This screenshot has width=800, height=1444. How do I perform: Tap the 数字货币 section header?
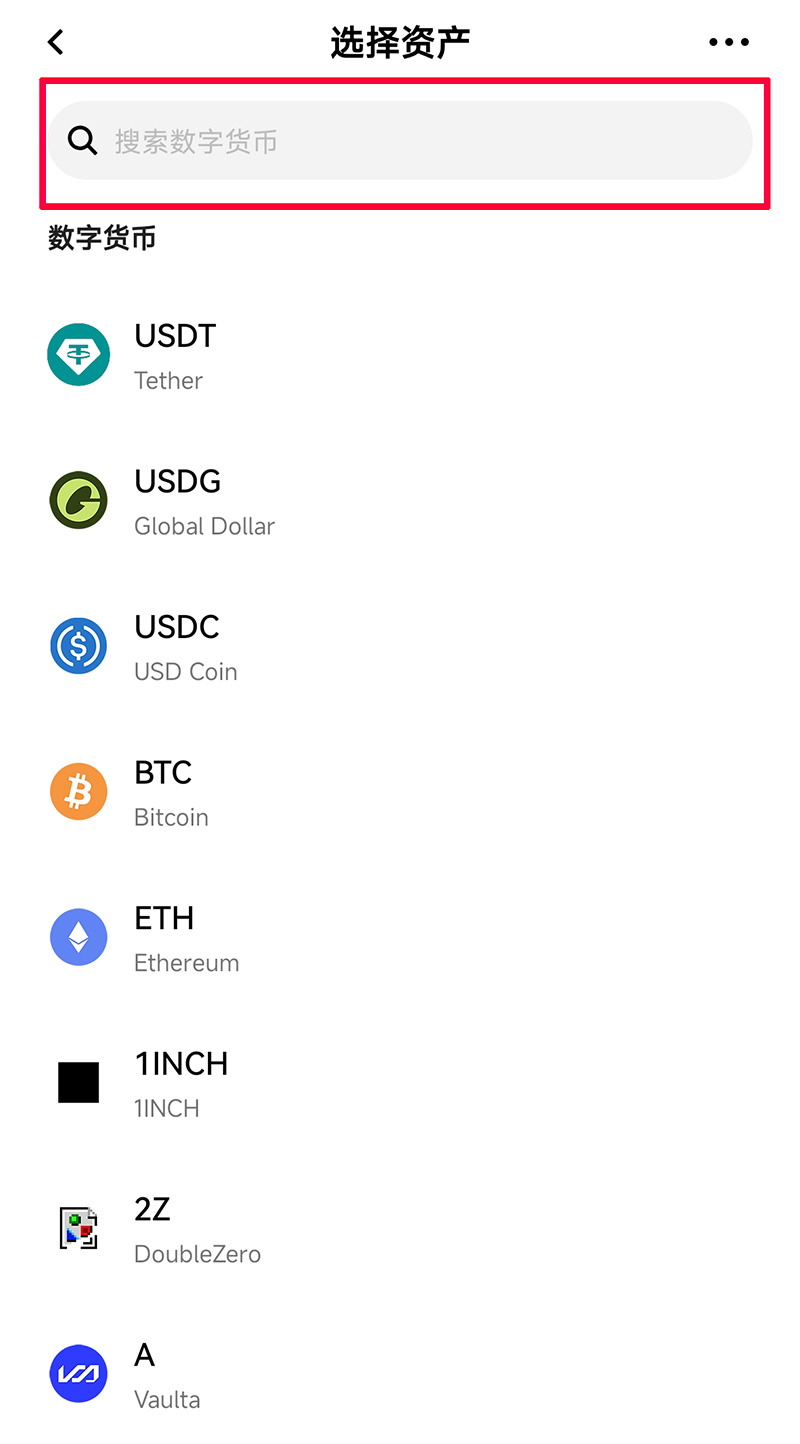[x=100, y=238]
